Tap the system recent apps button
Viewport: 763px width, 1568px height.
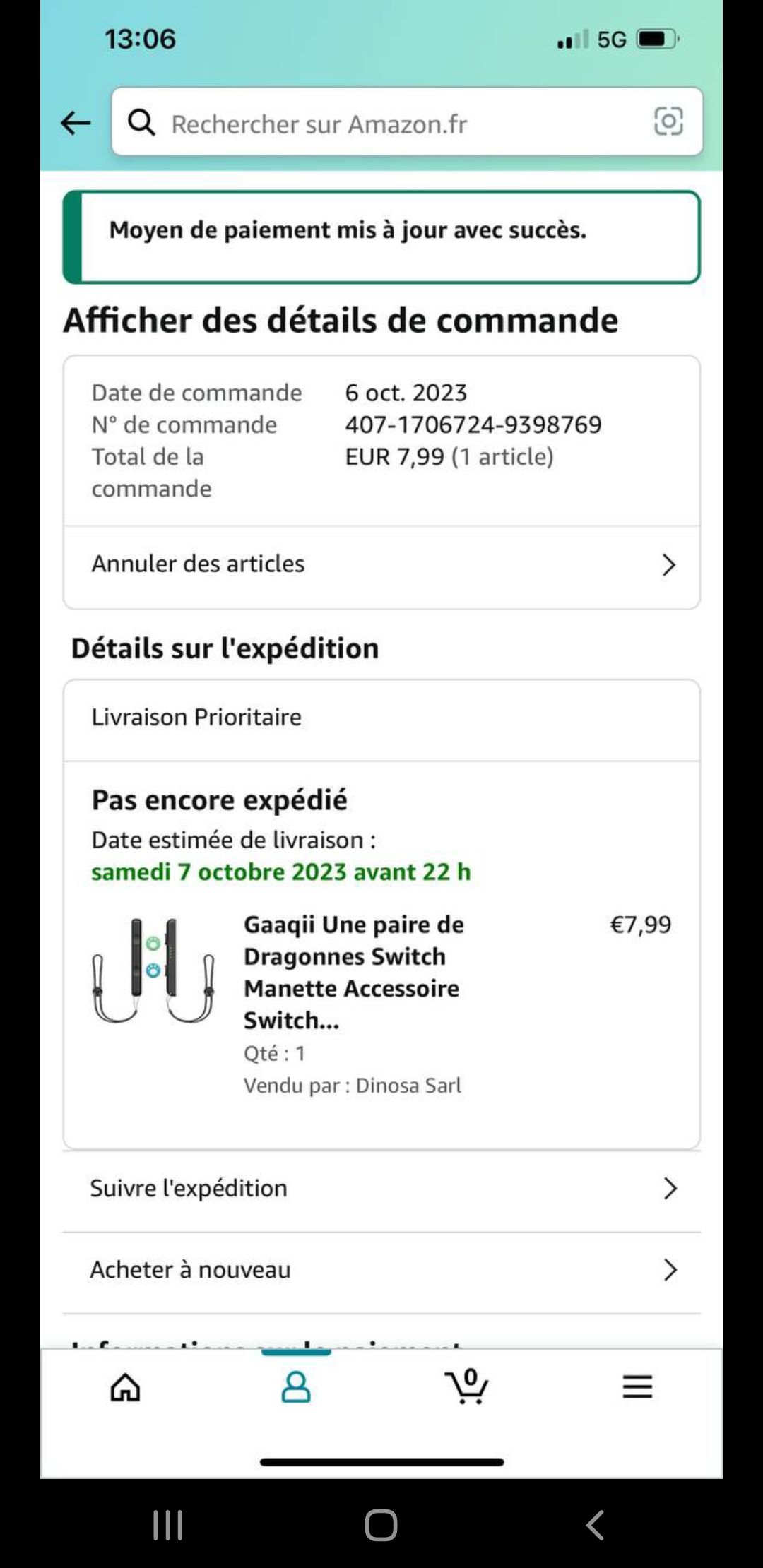click(168, 1526)
